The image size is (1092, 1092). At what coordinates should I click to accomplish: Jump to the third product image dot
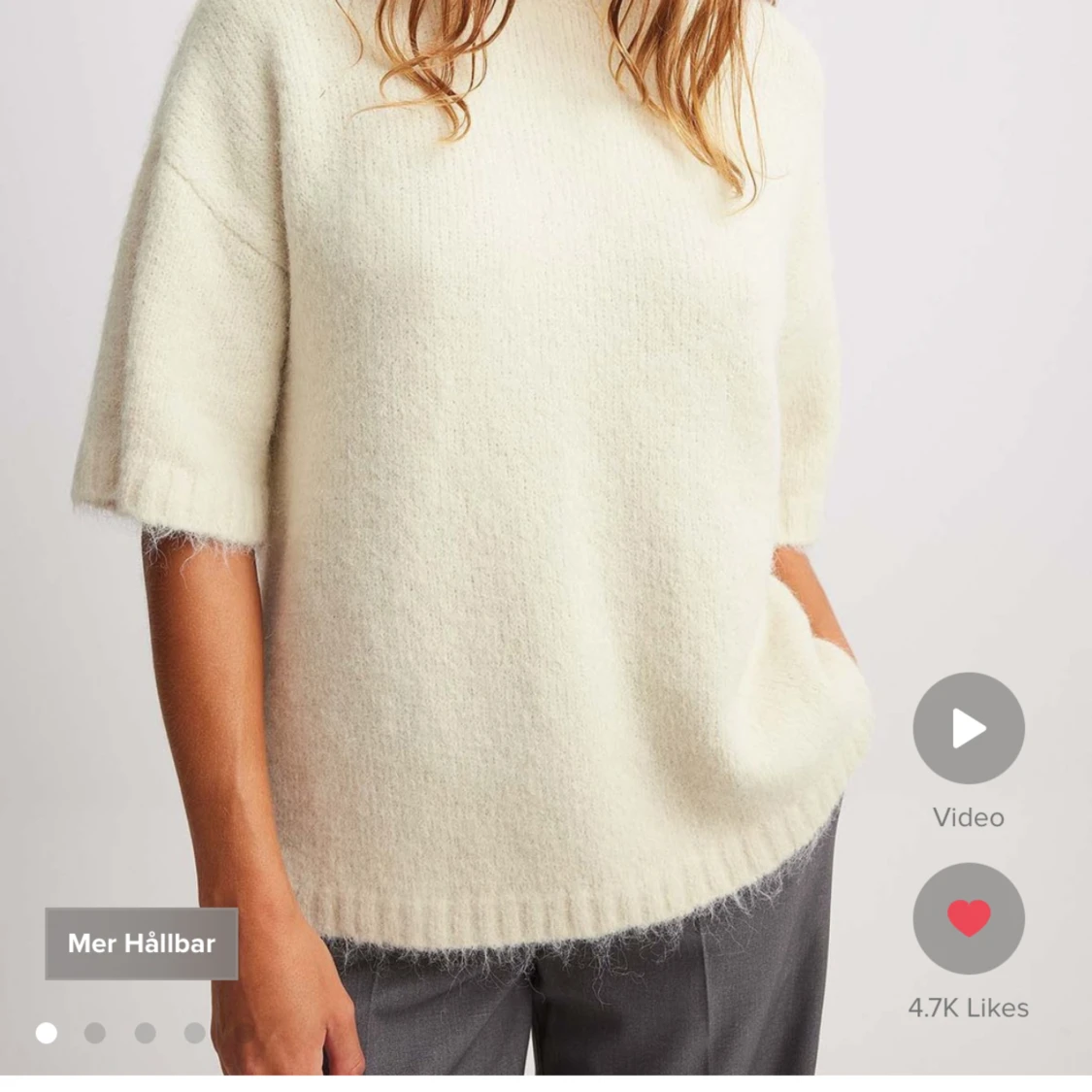pos(146,1033)
